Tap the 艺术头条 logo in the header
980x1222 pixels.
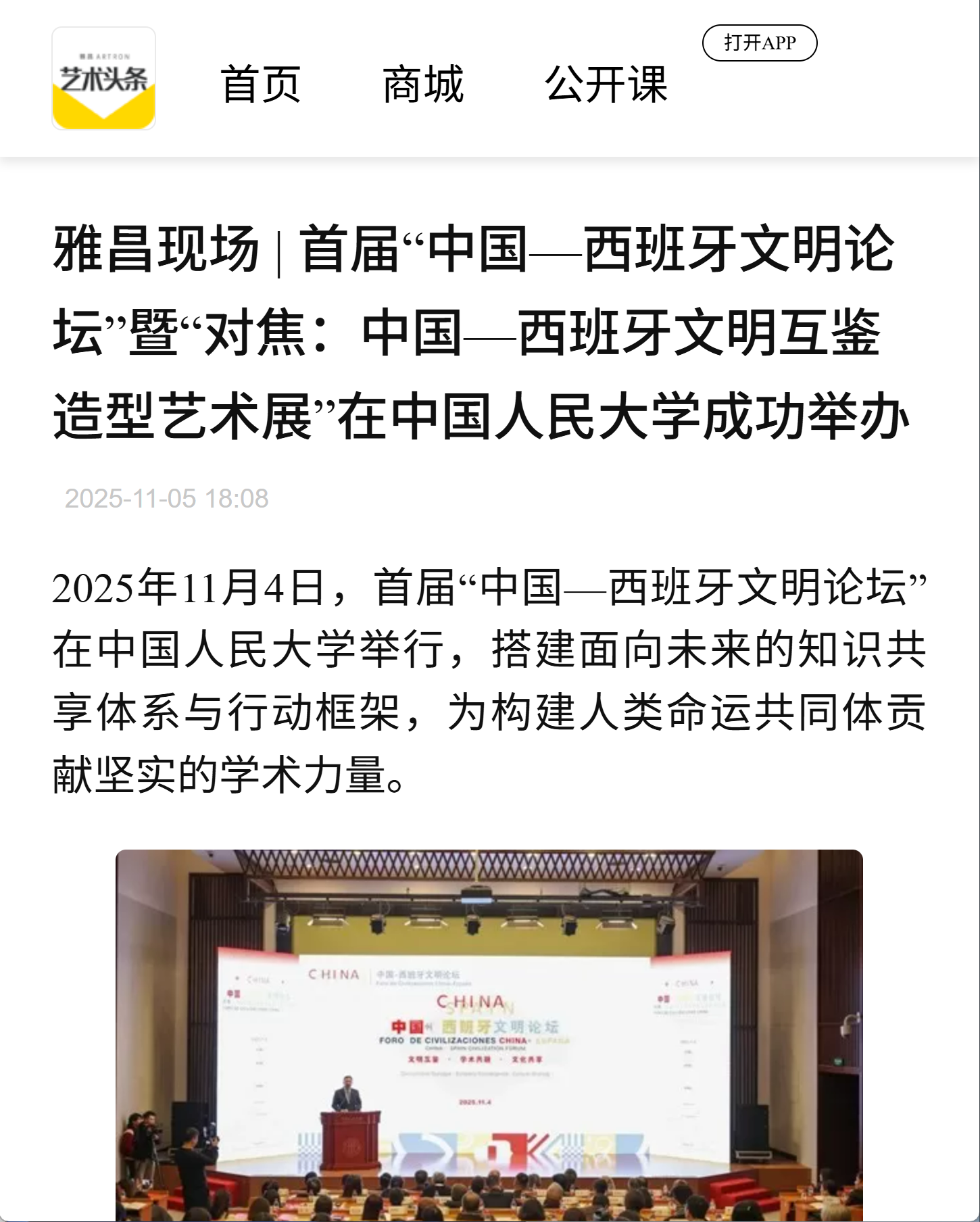pos(103,78)
